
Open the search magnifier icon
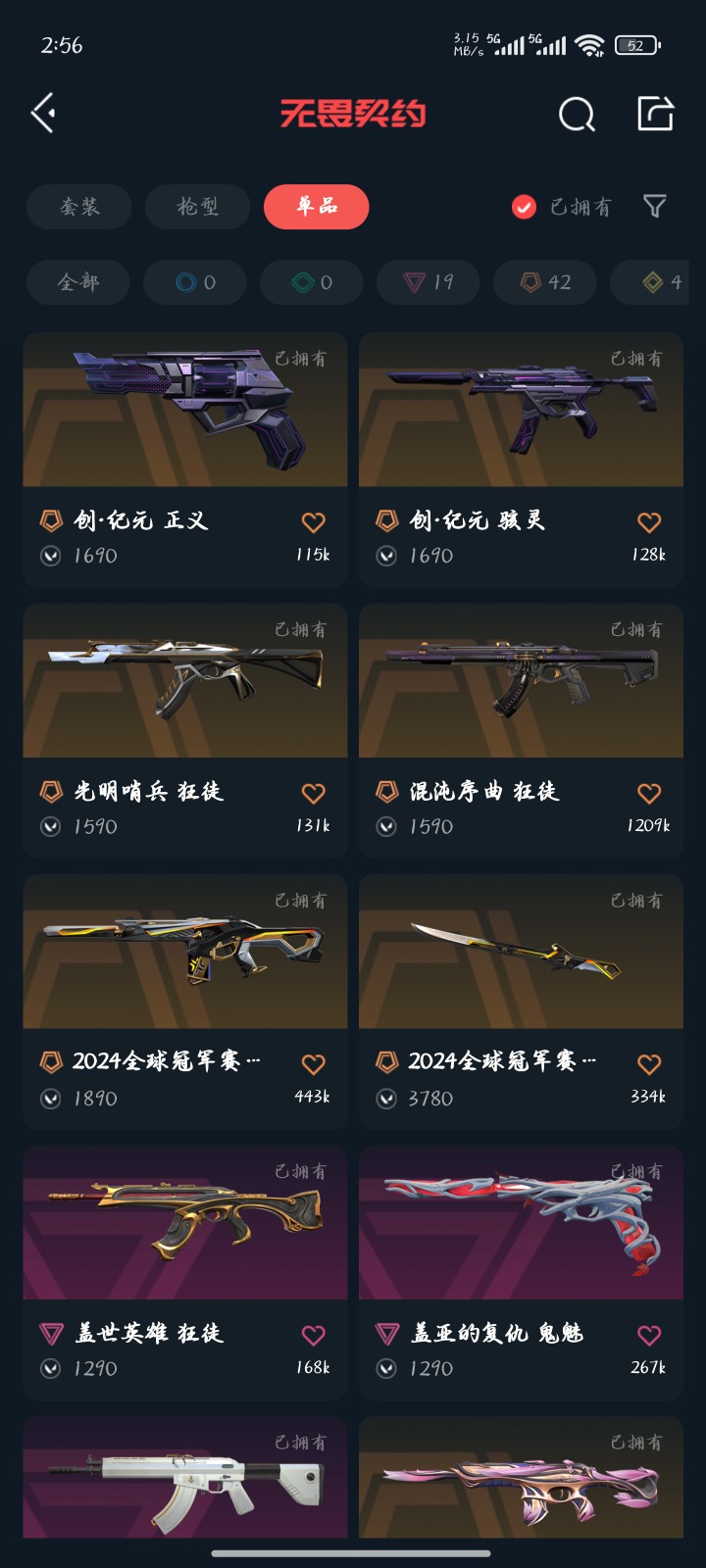pos(577,115)
